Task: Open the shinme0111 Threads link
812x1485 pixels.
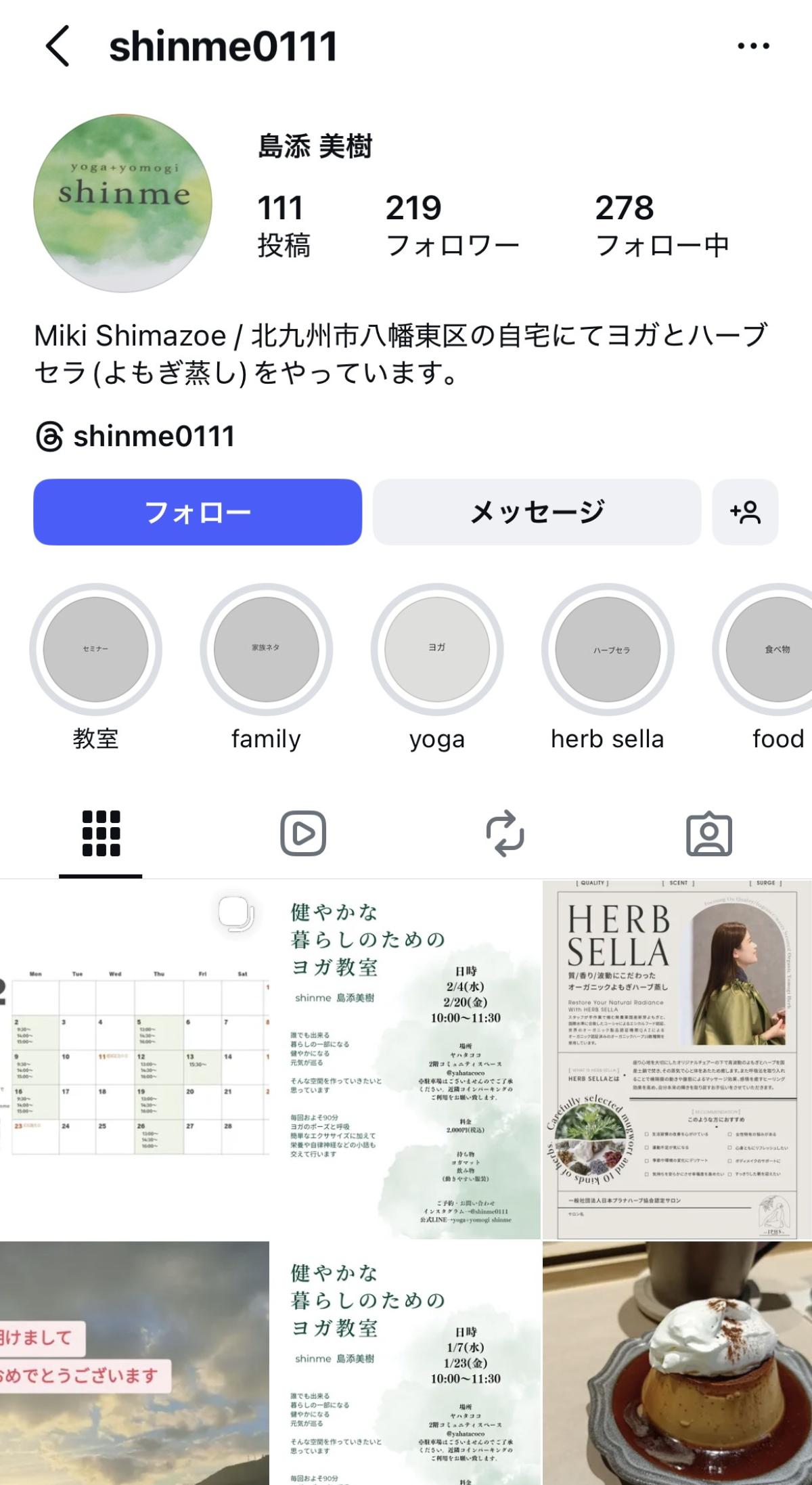Action: pyautogui.click(x=135, y=436)
